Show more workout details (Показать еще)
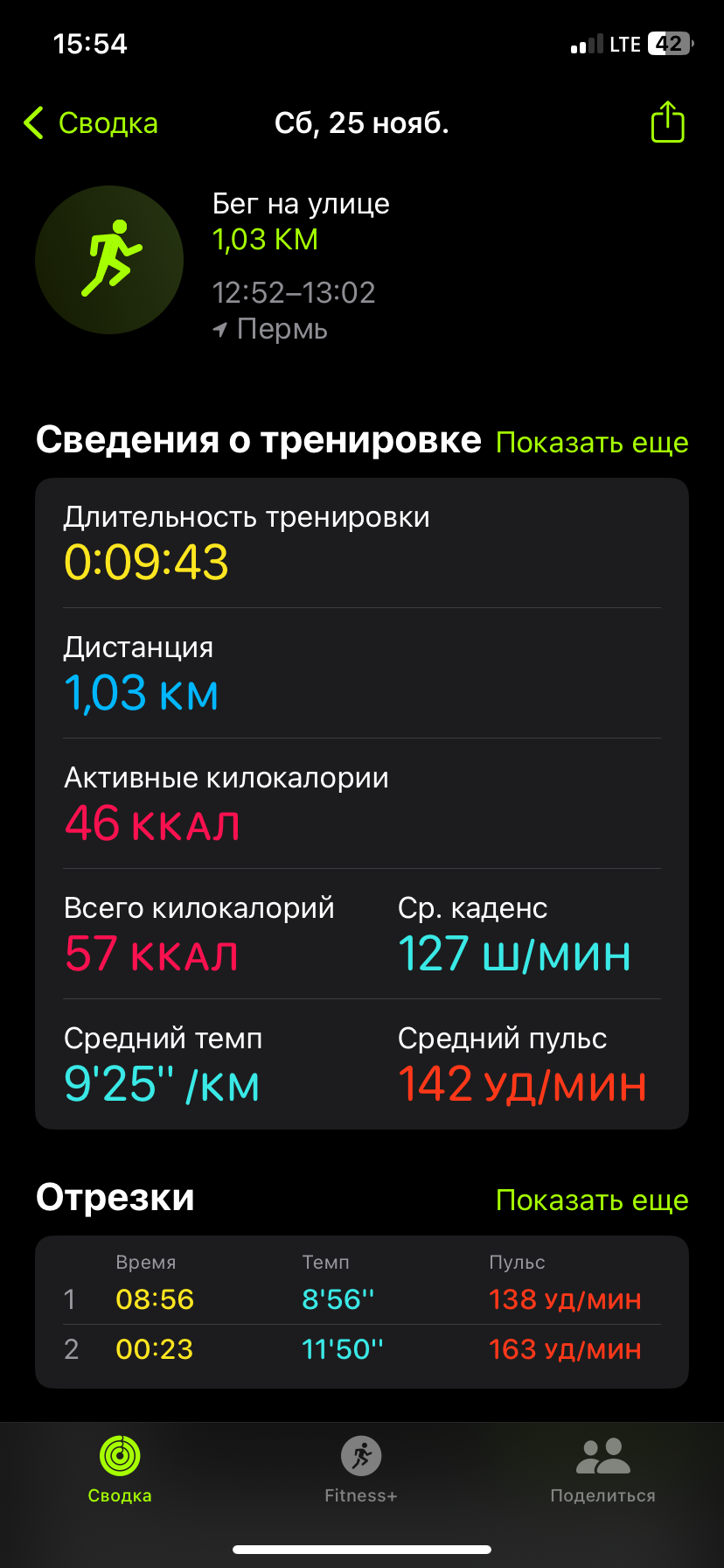This screenshot has height=1568, width=724. (592, 443)
